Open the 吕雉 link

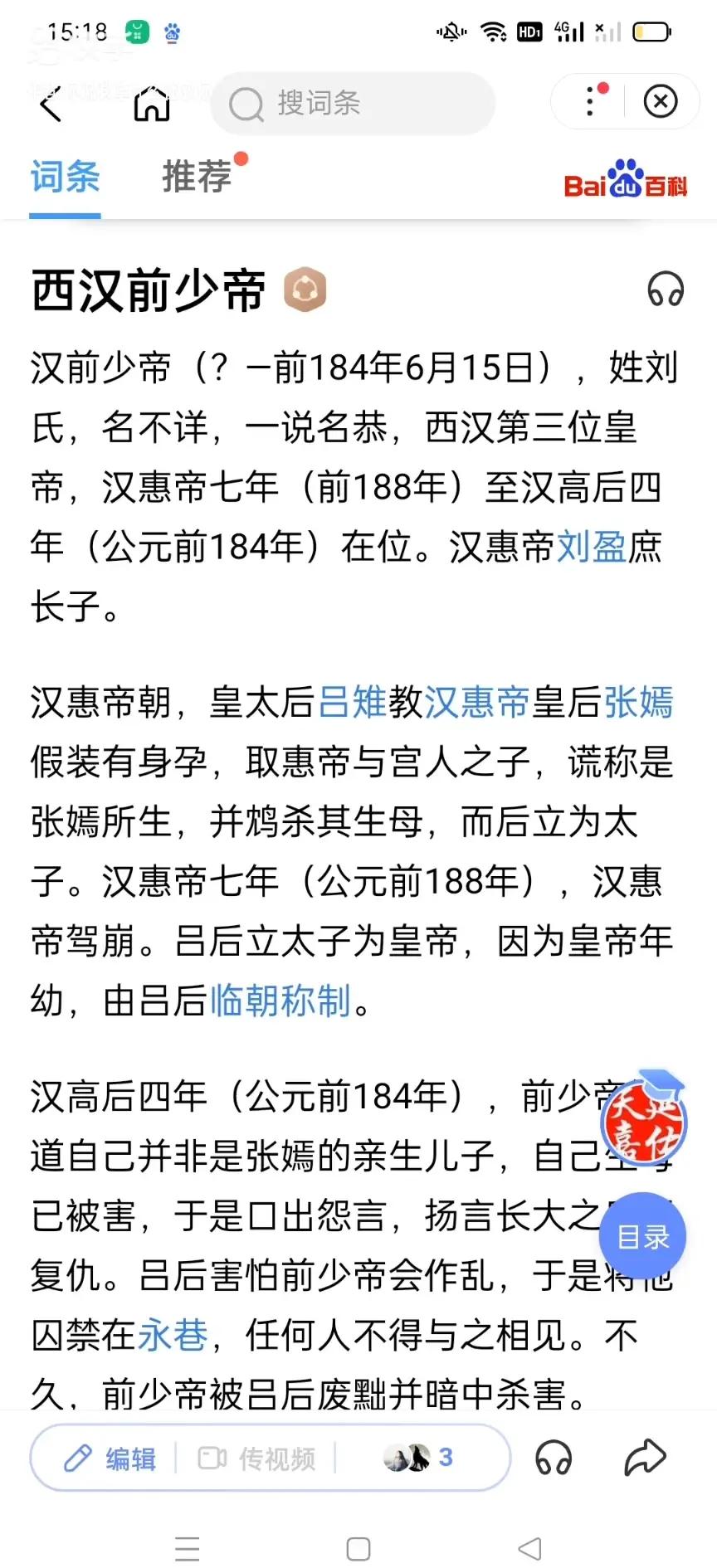pyautogui.click(x=352, y=702)
